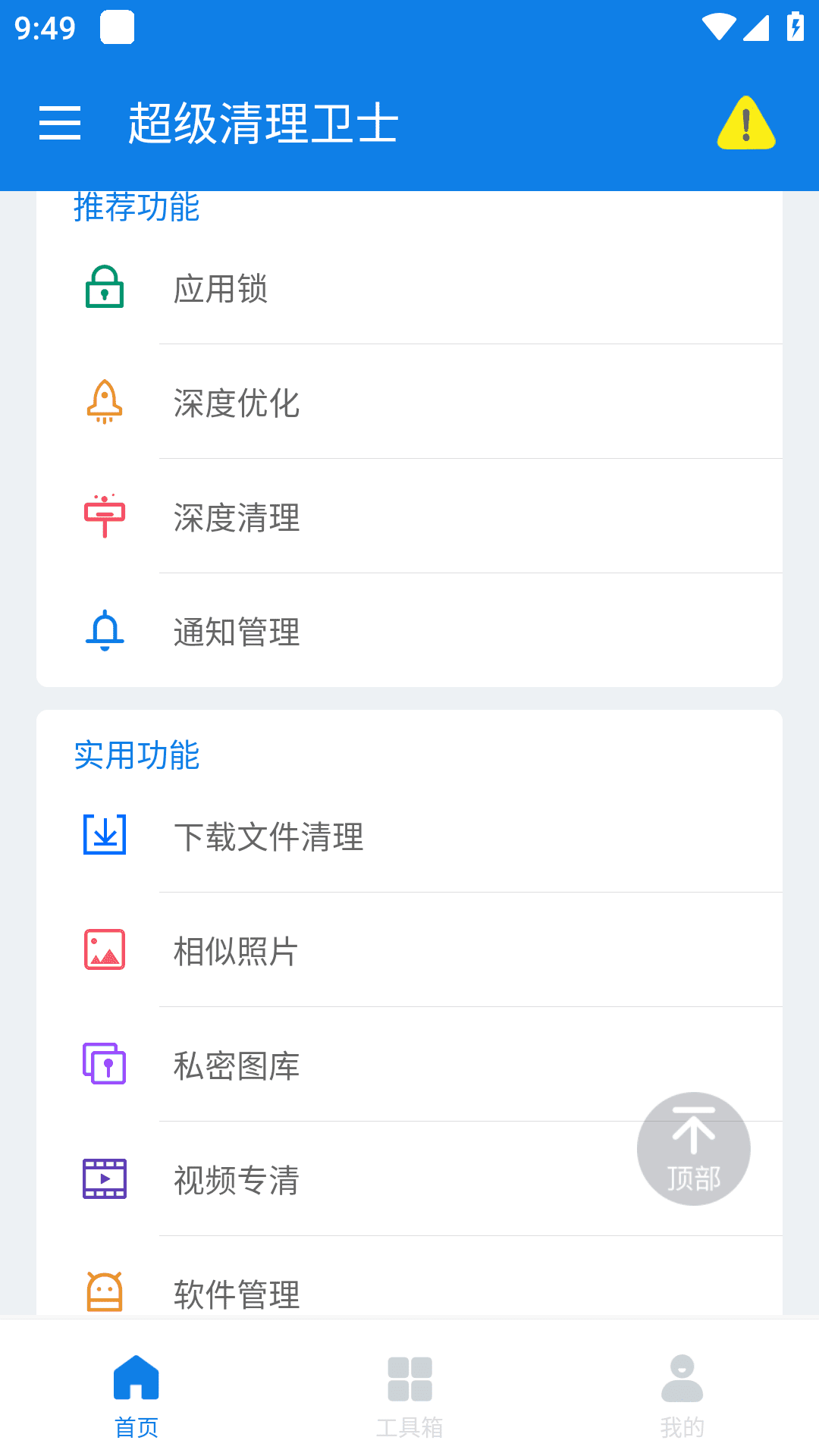
Task: Open 通知管理 notification management
Action: 409,632
